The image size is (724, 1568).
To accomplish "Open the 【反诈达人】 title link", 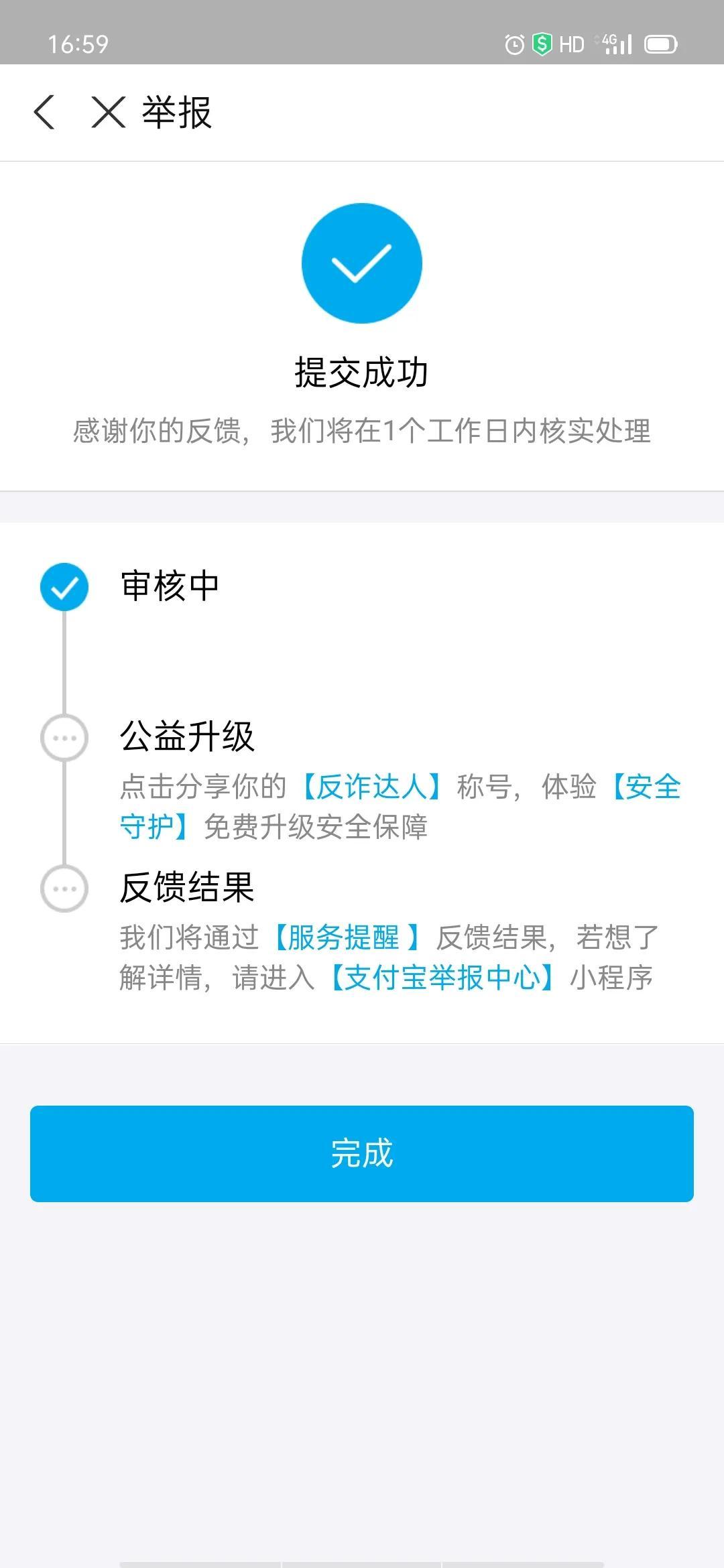I will (372, 787).
